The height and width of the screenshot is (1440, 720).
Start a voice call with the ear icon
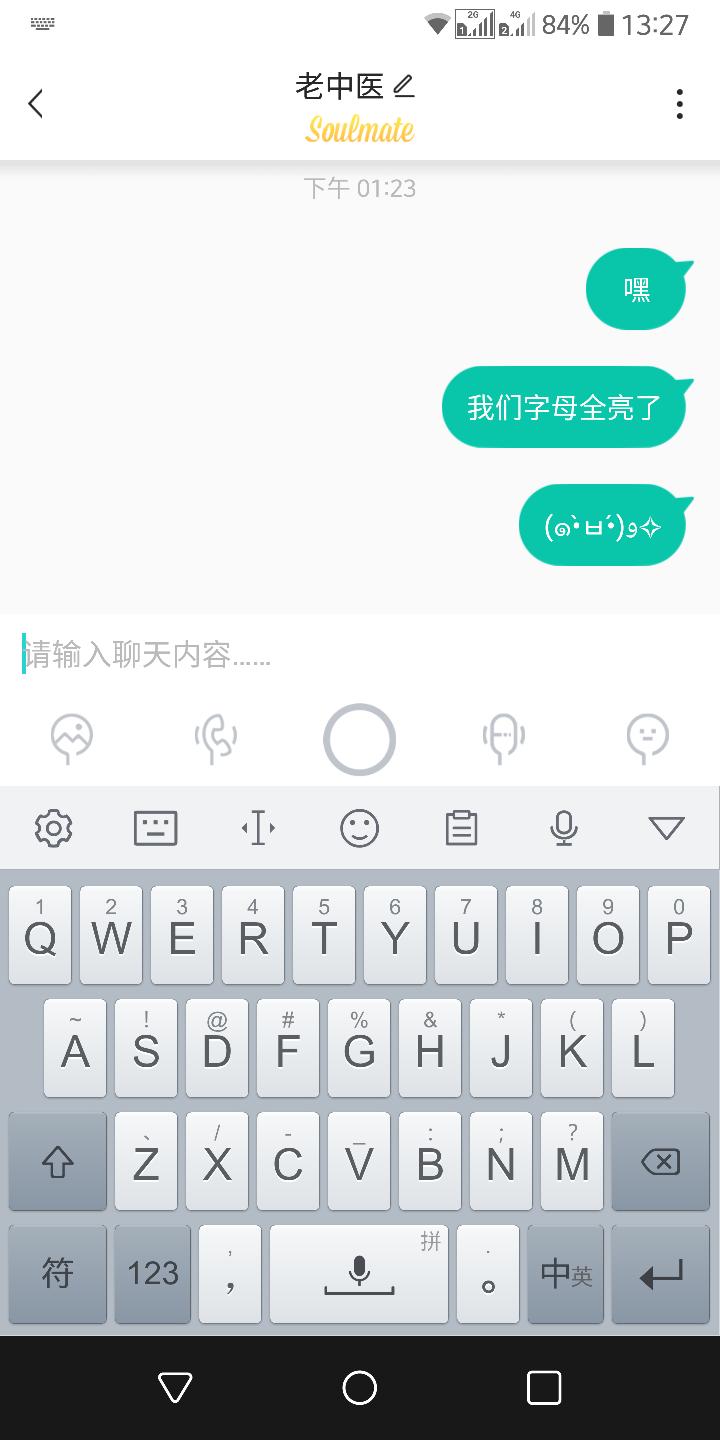pos(216,739)
